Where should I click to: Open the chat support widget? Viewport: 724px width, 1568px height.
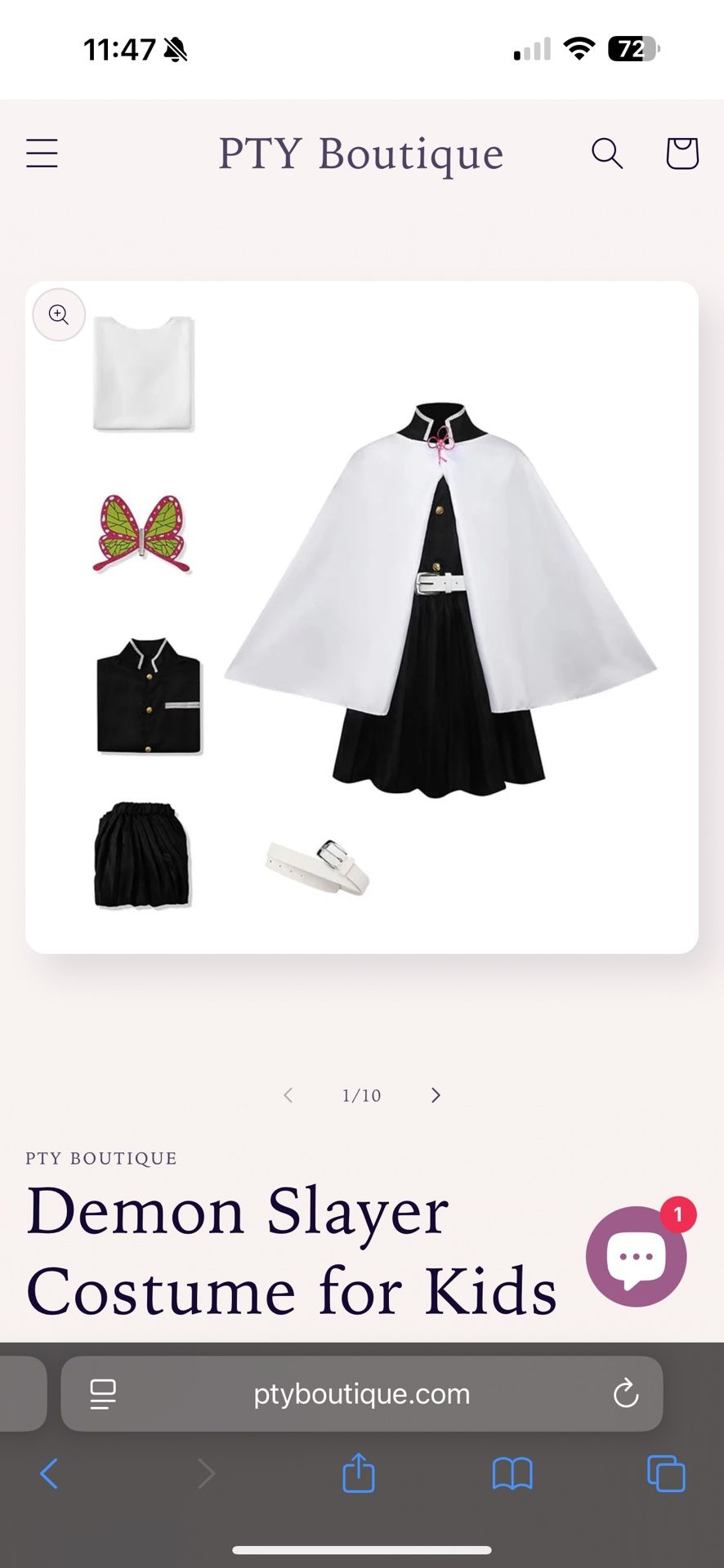[x=636, y=1255]
